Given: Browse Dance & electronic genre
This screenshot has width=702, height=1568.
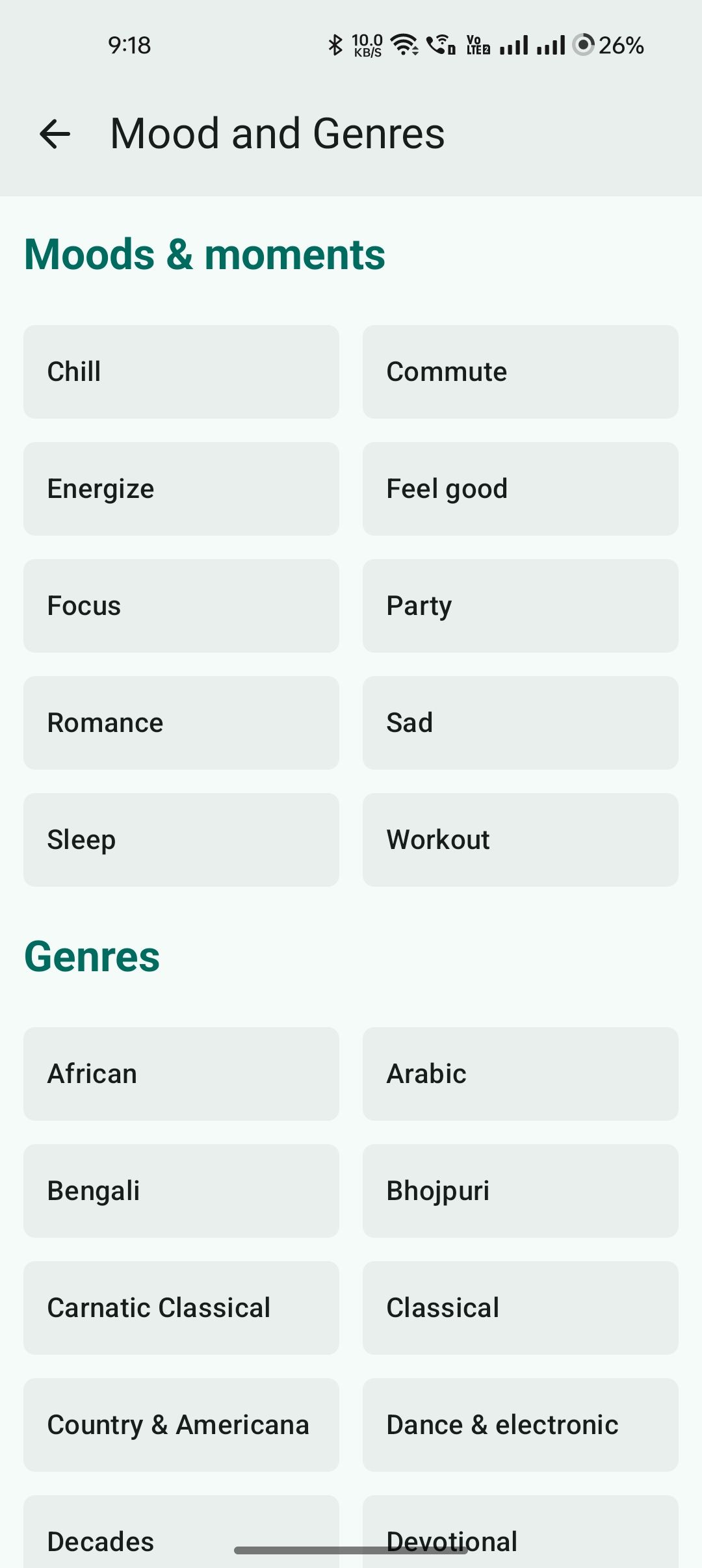Looking at the screenshot, I should pos(520,1425).
